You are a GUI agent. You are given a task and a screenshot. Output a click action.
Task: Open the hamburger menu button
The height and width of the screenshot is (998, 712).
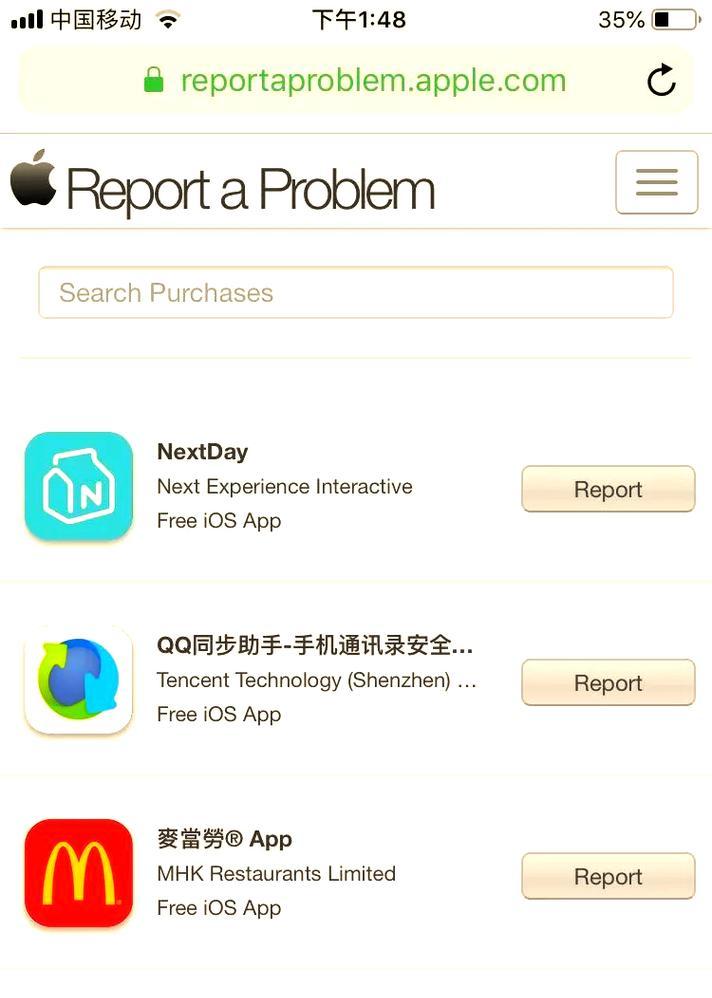tap(656, 182)
